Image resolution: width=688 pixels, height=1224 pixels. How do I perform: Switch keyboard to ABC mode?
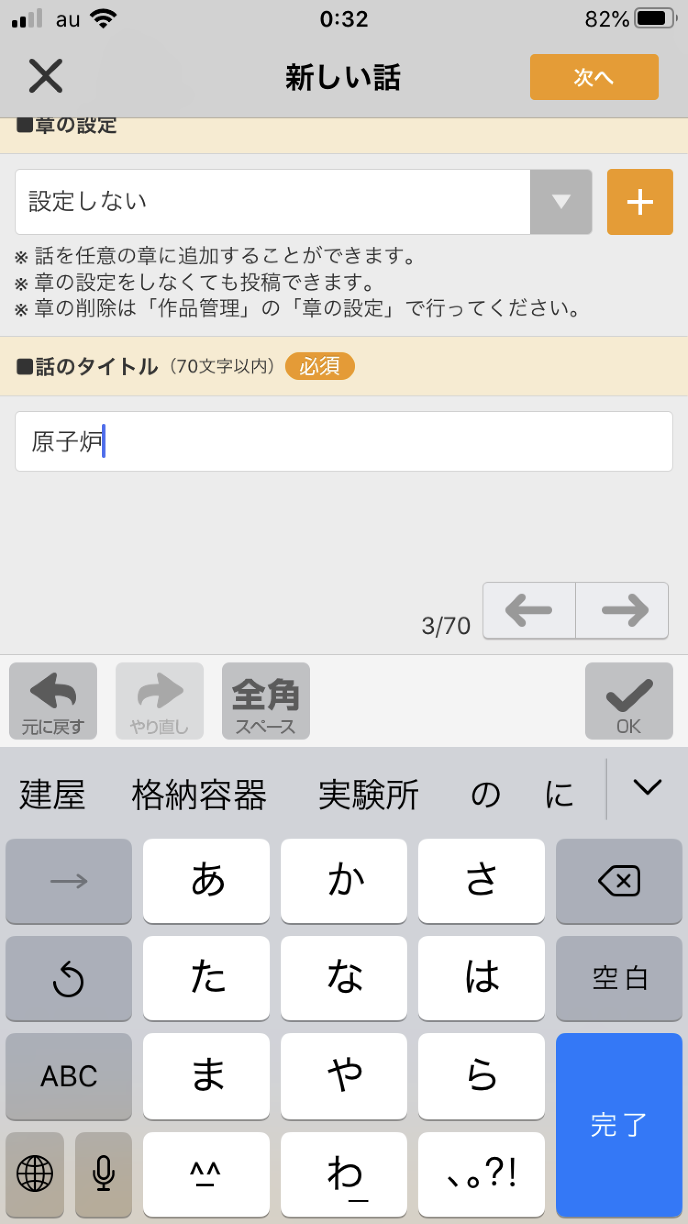(69, 1076)
